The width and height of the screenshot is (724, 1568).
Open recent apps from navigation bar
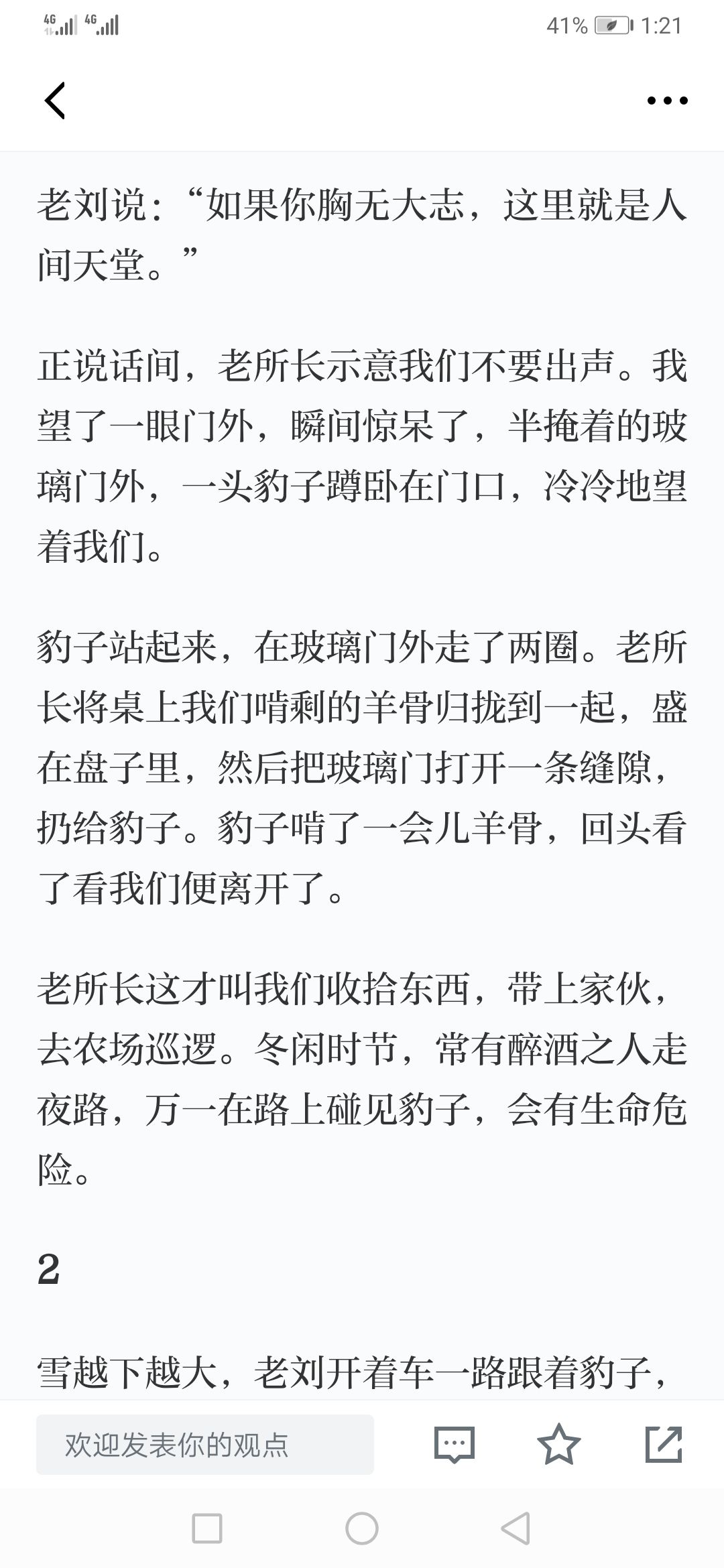pyautogui.click(x=207, y=1529)
